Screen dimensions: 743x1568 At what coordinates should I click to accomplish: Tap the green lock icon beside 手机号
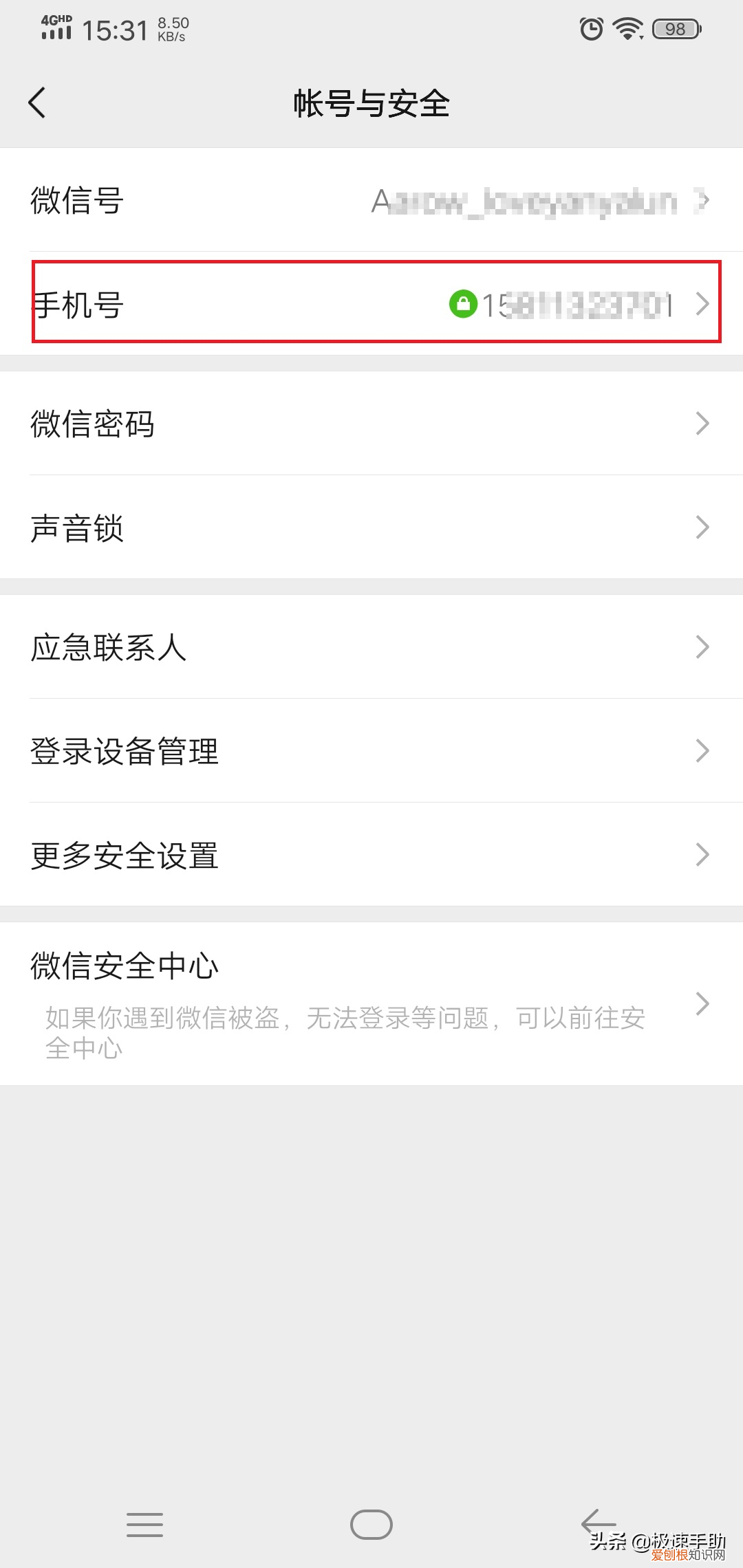click(464, 303)
